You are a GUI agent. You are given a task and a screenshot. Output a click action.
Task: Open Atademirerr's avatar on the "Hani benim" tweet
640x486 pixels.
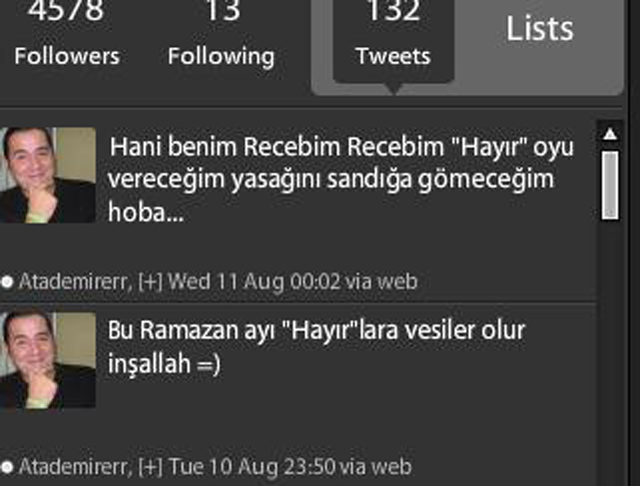coord(47,175)
